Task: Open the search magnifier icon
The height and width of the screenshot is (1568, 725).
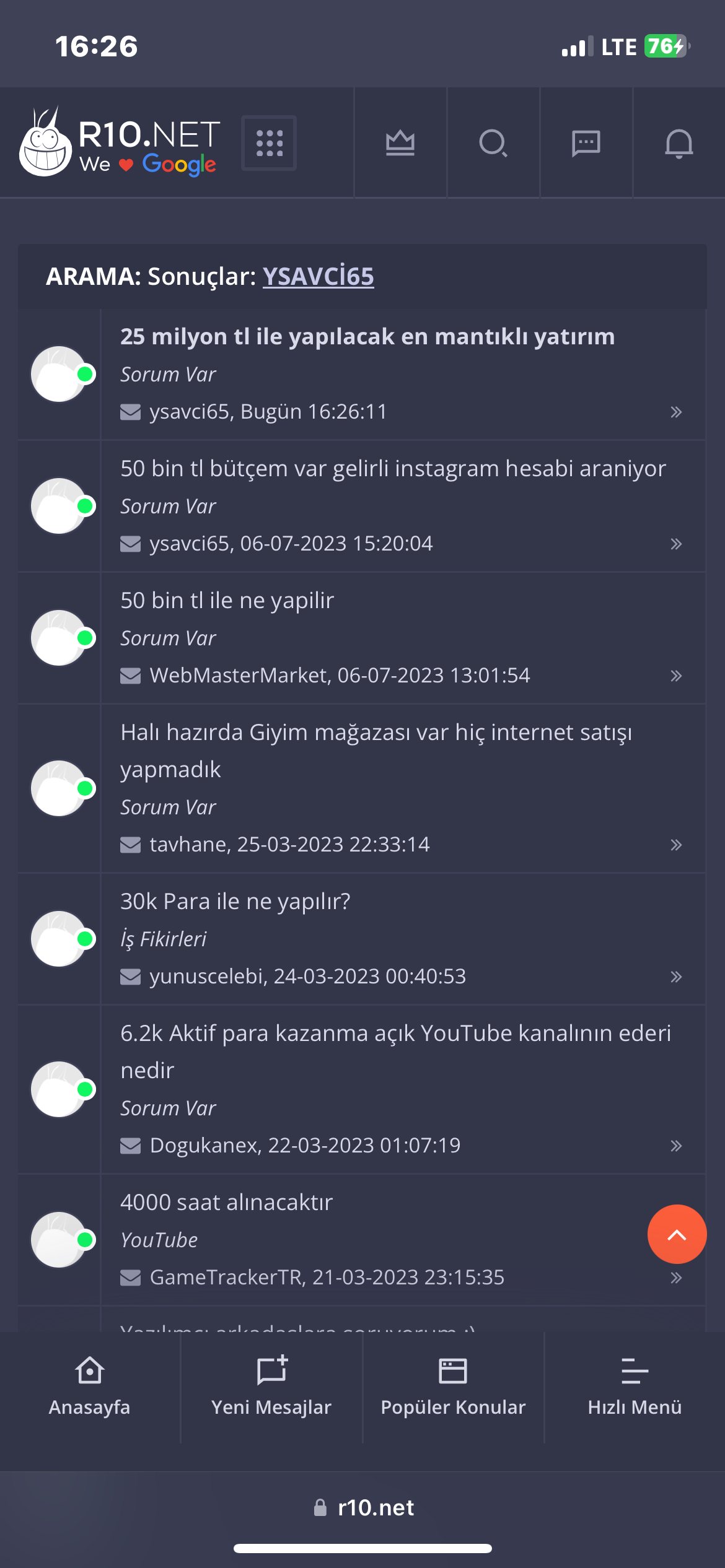Action: [x=493, y=143]
